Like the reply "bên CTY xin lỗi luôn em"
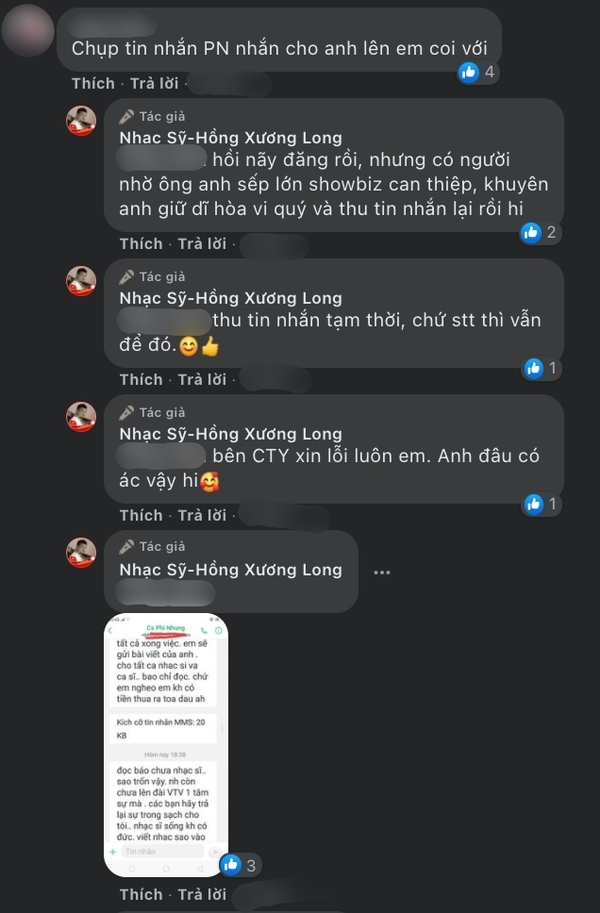 141,515
